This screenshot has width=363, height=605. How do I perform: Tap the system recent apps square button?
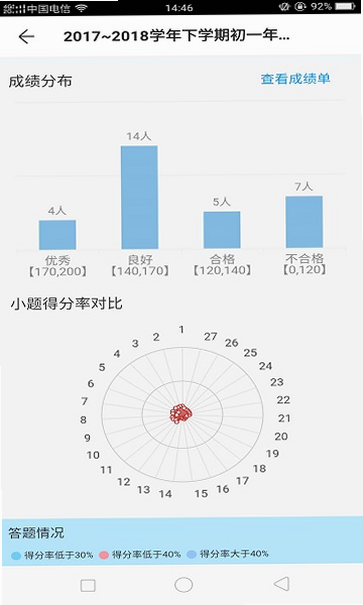[88, 585]
